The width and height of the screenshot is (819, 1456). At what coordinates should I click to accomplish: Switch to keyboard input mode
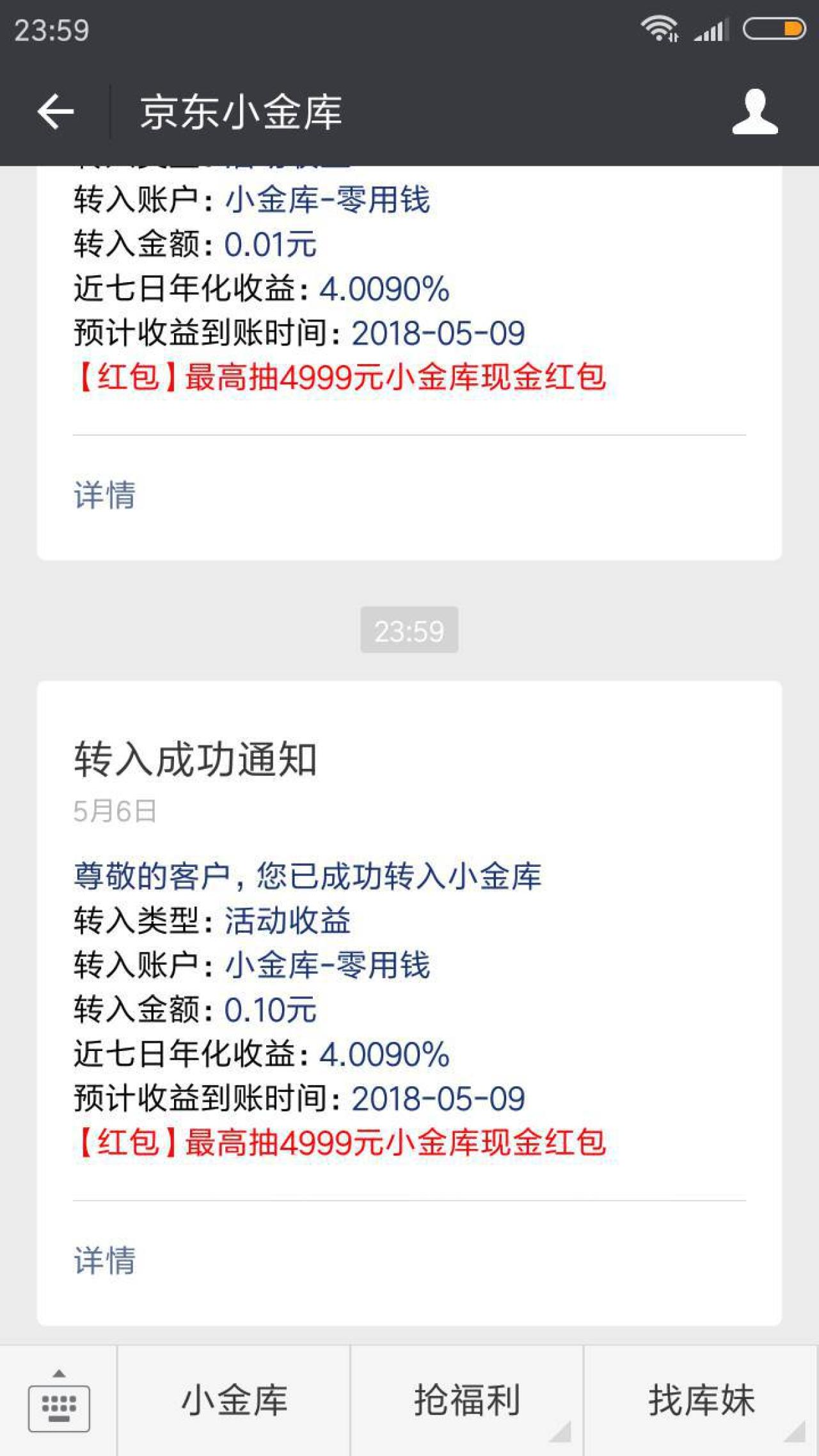pyautogui.click(x=59, y=1401)
